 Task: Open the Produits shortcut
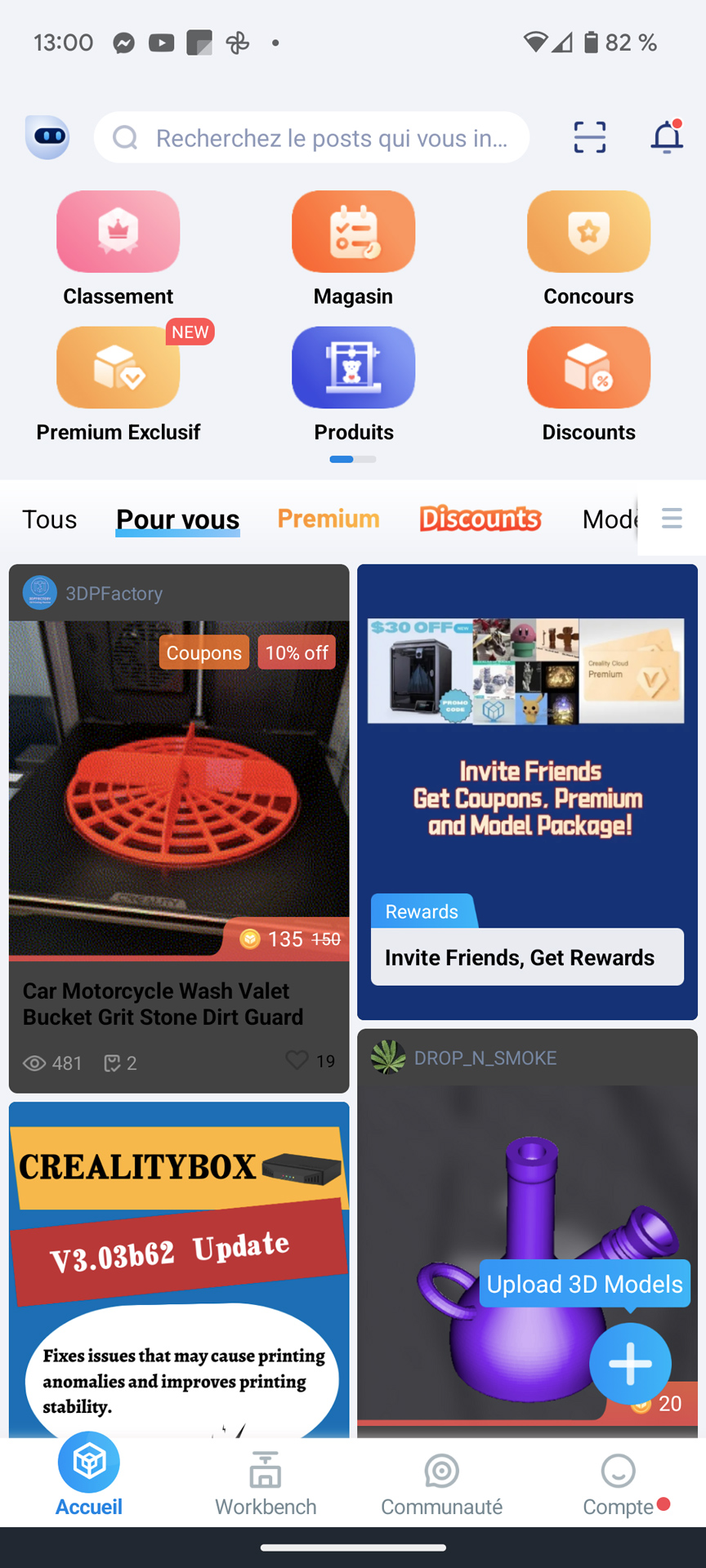pyautogui.click(x=353, y=368)
